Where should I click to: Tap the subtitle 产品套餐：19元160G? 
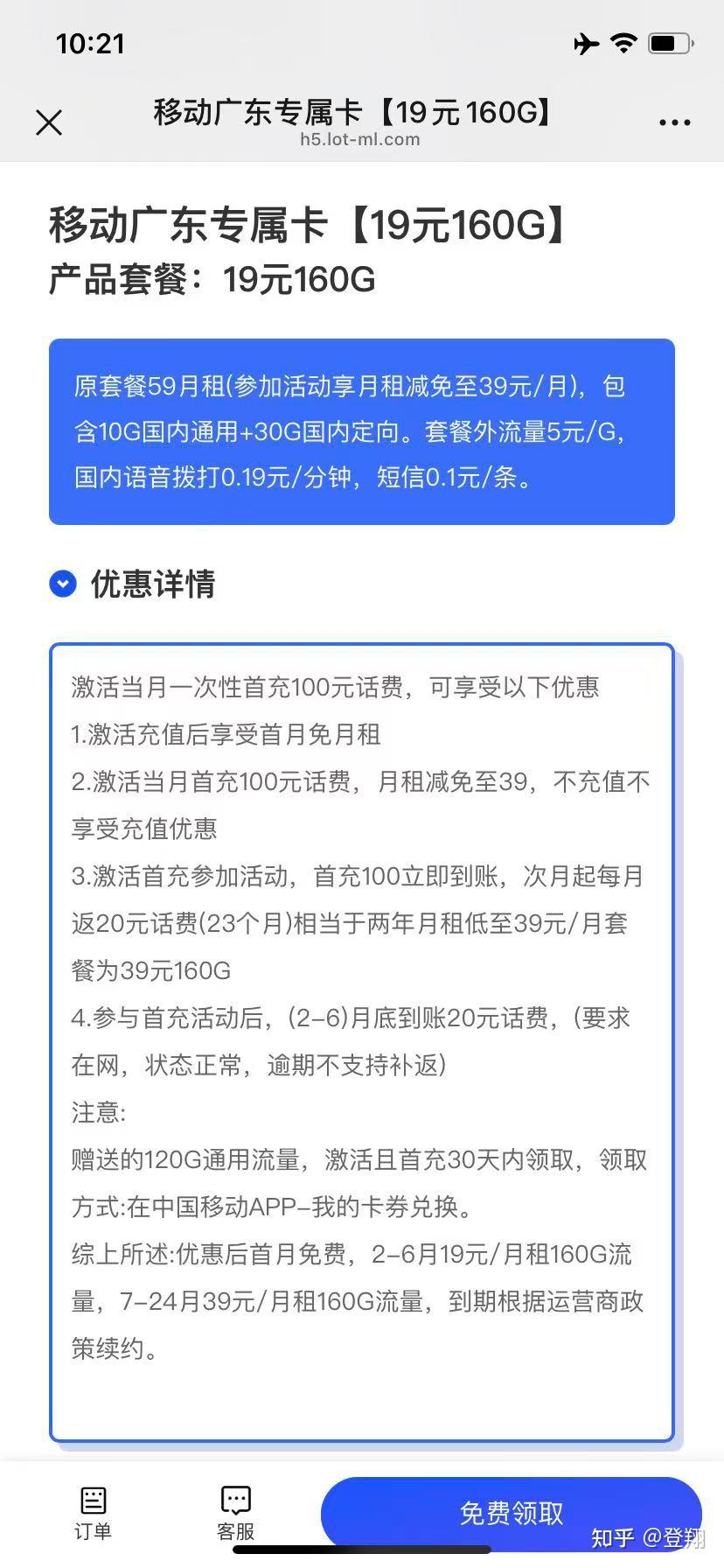click(x=211, y=280)
